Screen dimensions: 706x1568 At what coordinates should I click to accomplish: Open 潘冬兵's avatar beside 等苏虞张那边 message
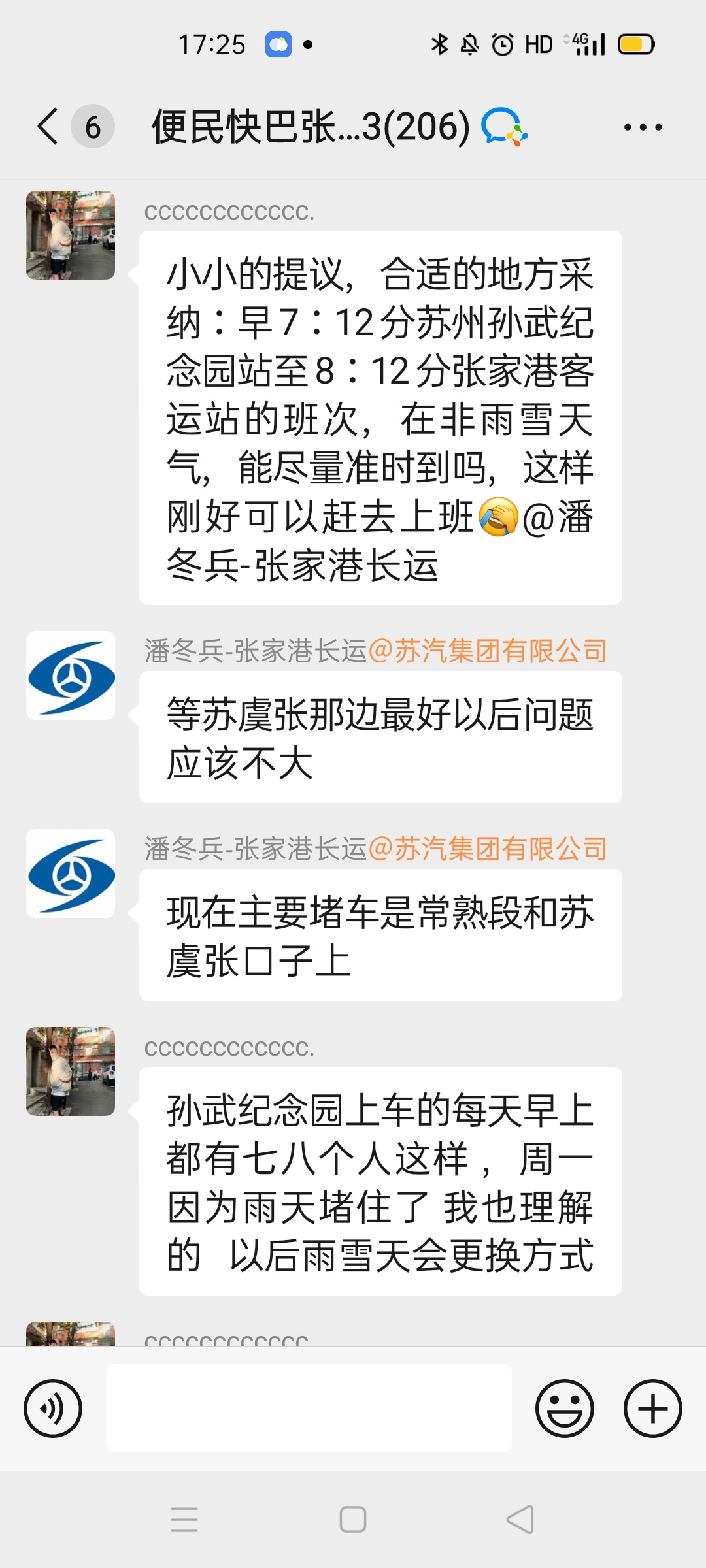[71, 676]
